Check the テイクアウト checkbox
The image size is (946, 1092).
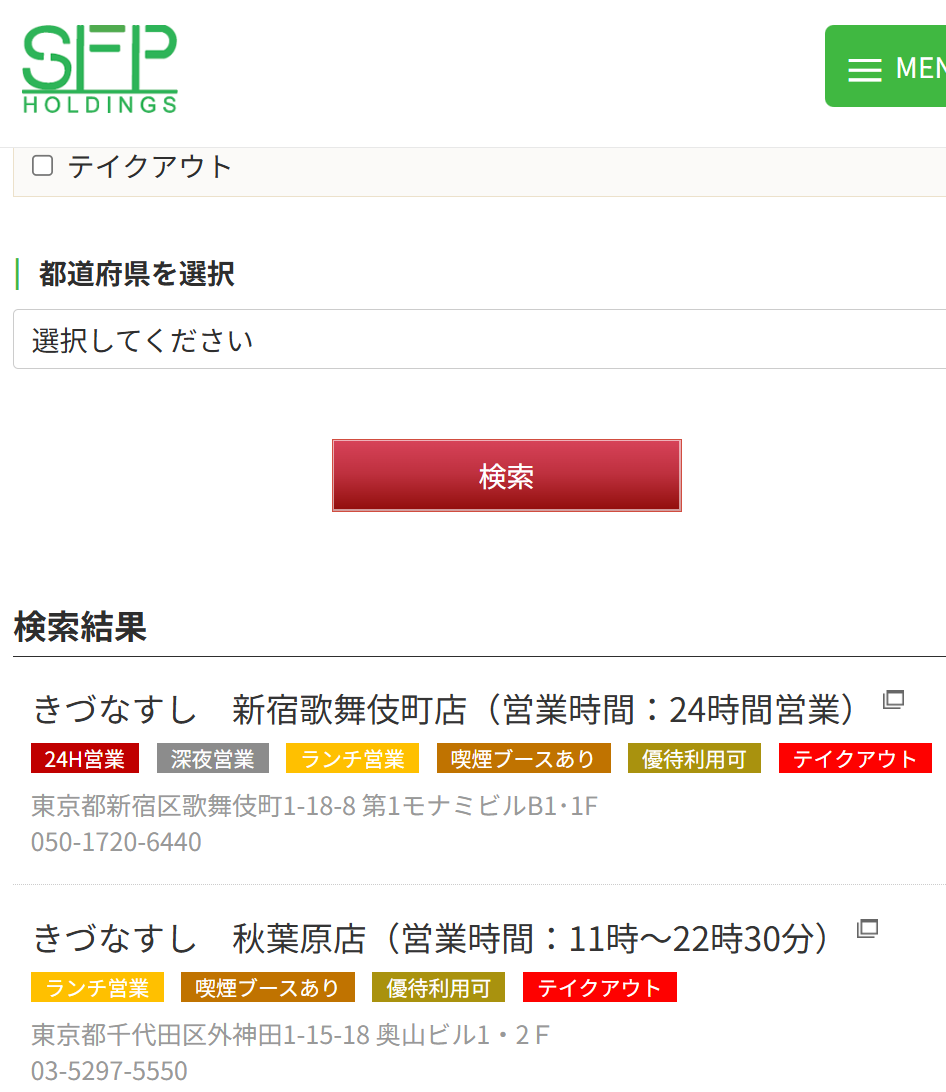[43, 166]
